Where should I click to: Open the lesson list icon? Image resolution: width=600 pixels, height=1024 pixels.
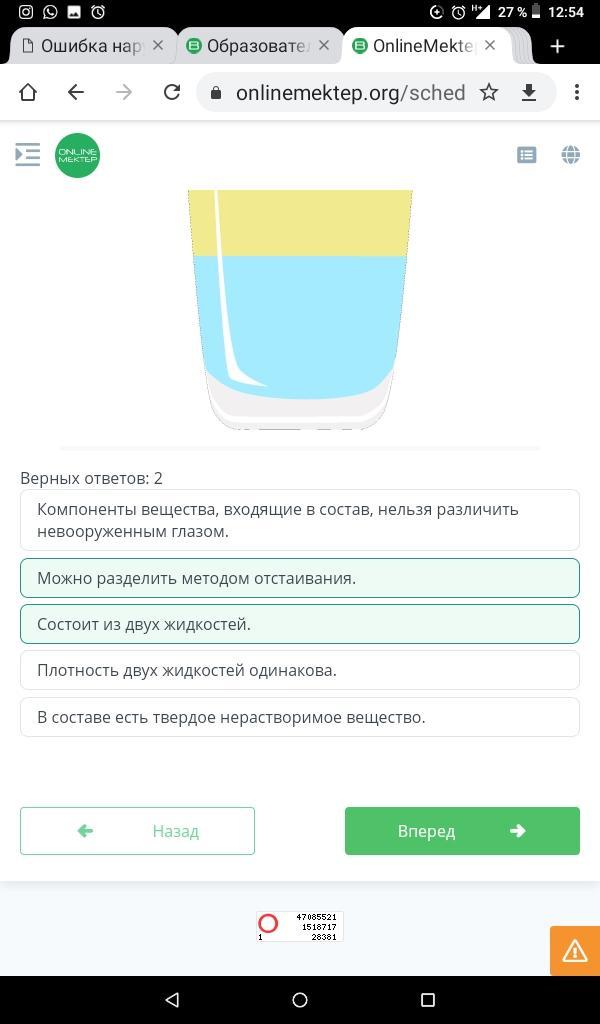pos(527,155)
